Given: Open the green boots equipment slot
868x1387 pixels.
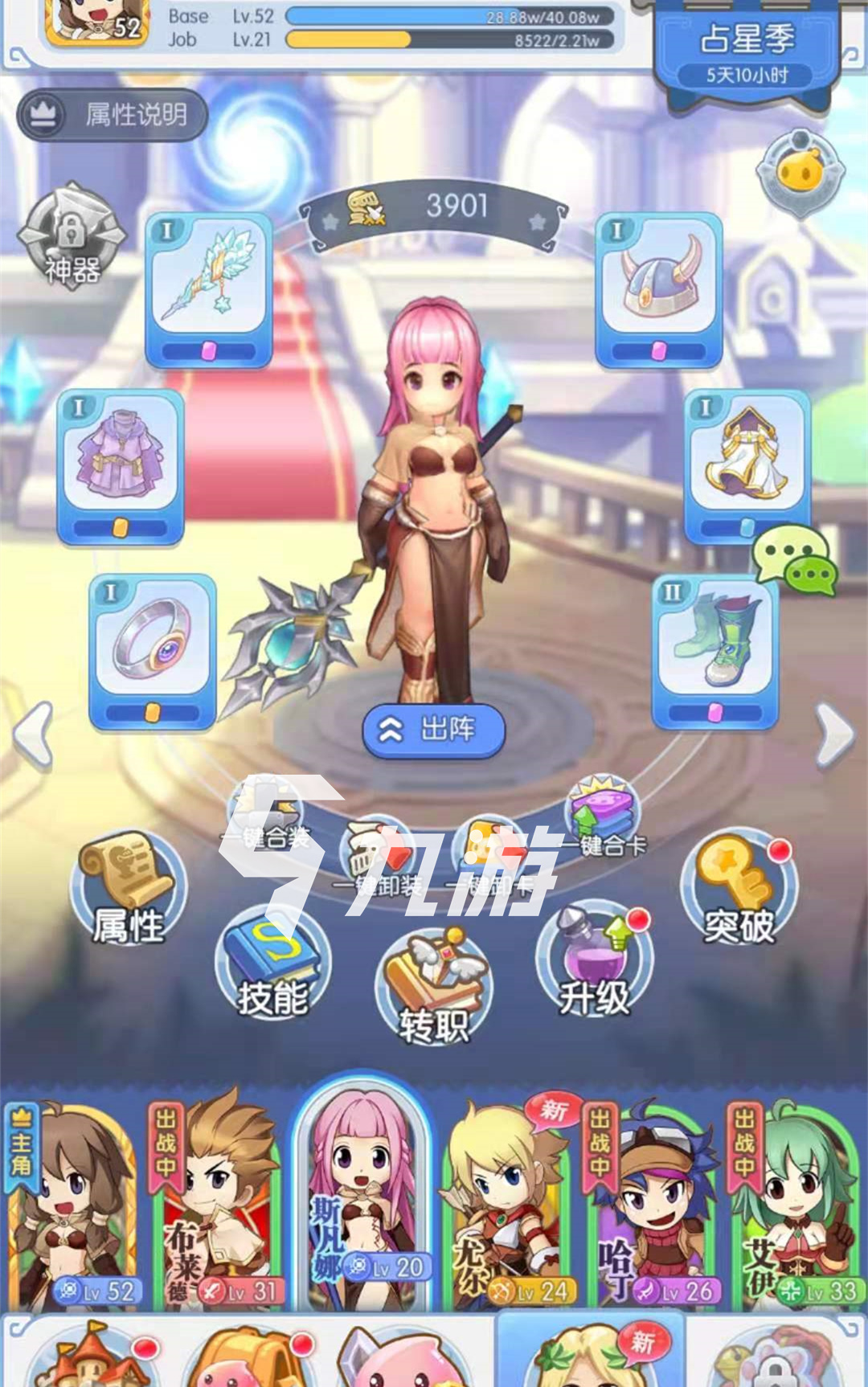Looking at the screenshot, I should [714, 651].
